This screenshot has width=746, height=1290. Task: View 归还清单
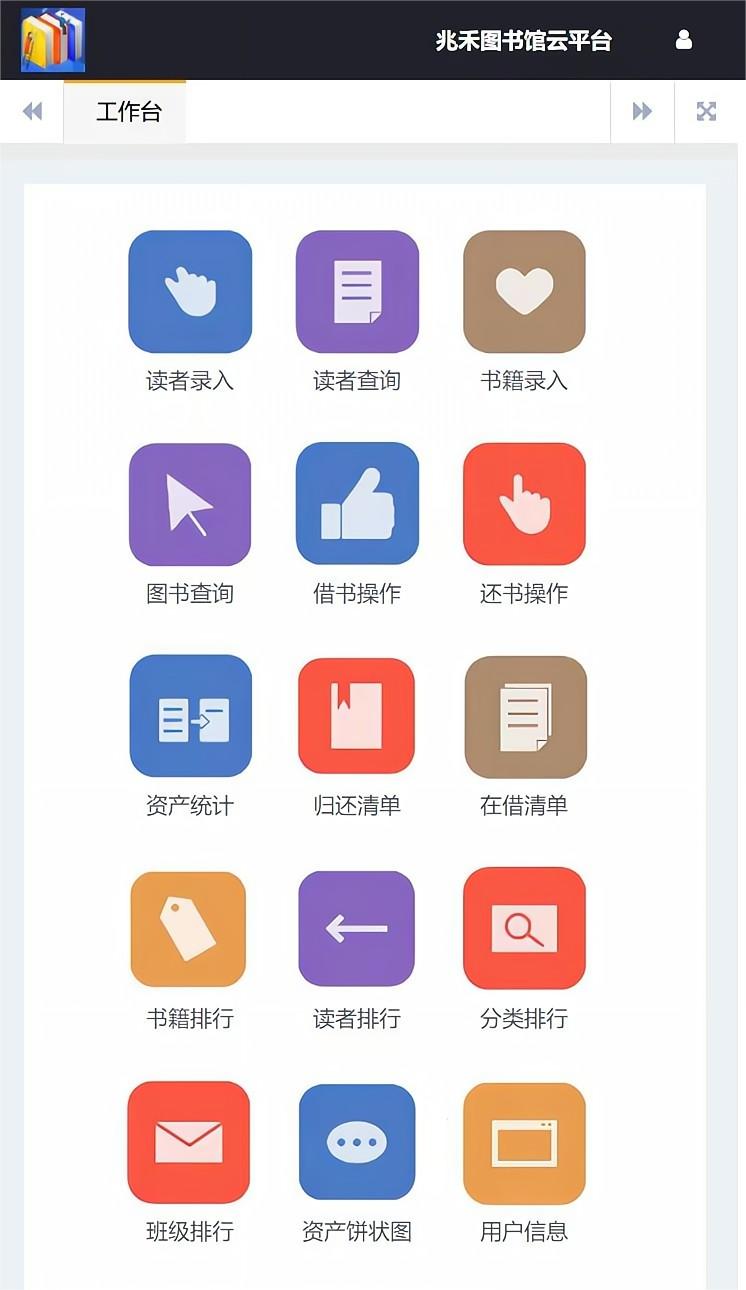[357, 717]
